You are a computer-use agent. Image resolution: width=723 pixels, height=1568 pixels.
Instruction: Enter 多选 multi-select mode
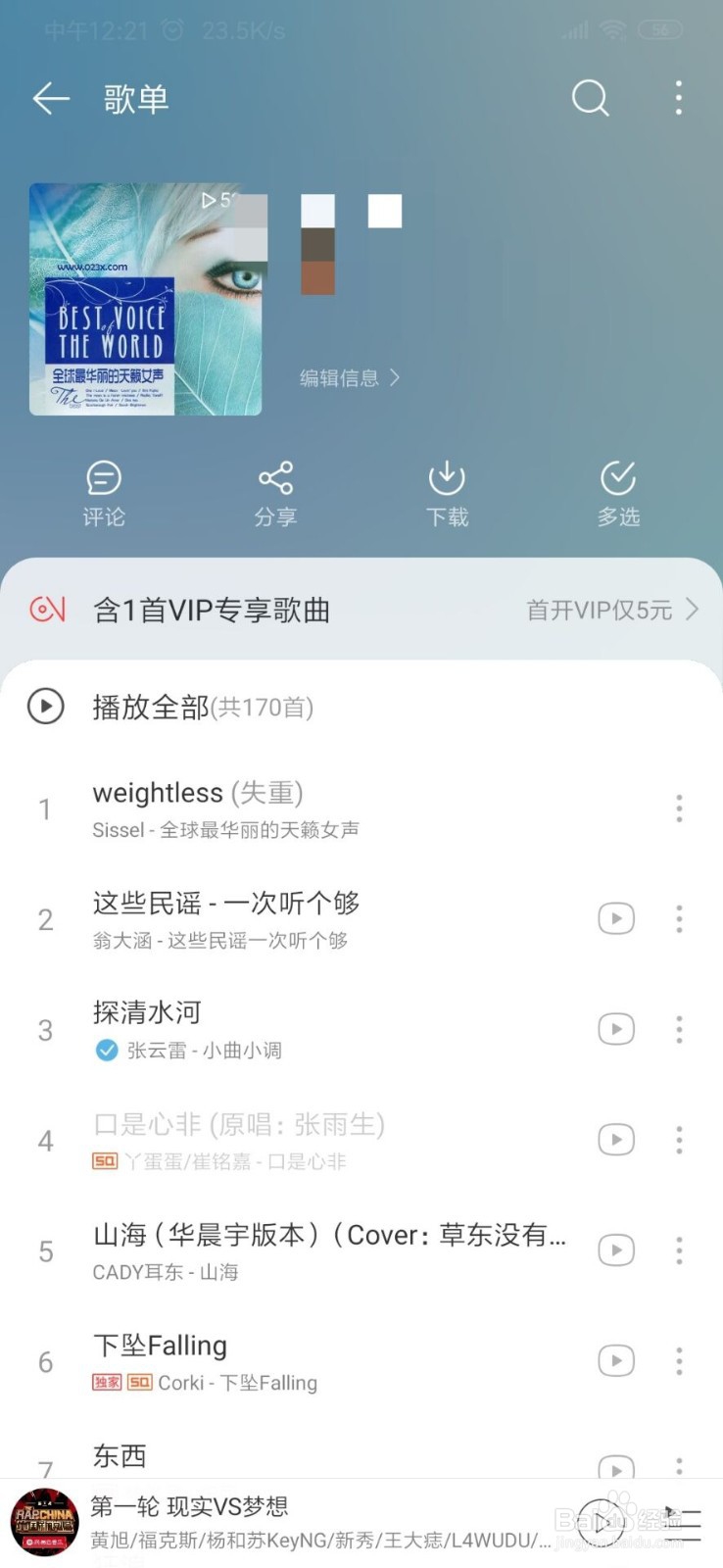click(618, 493)
